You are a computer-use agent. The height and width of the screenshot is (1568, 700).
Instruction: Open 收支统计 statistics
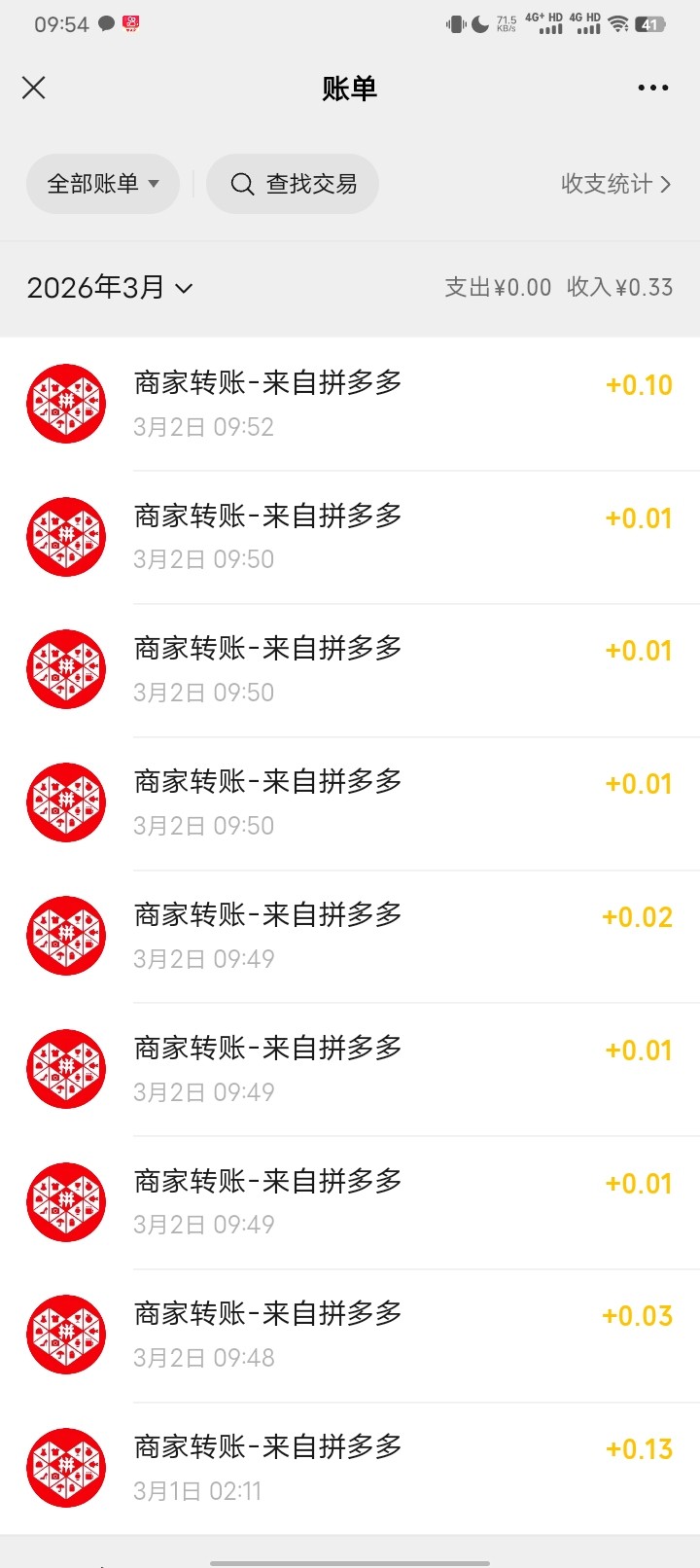coord(615,184)
